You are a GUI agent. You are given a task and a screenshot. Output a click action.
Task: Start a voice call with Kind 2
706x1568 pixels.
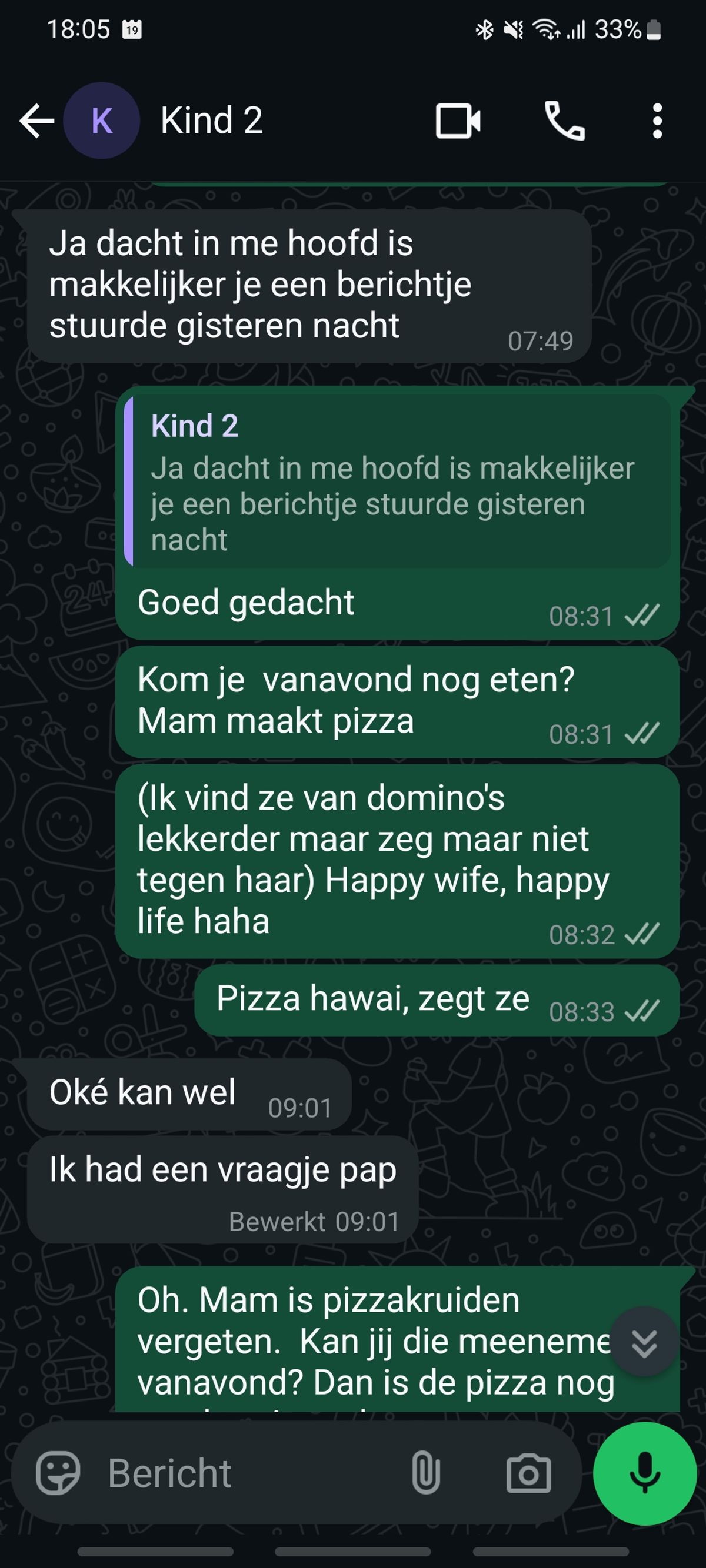(564, 121)
